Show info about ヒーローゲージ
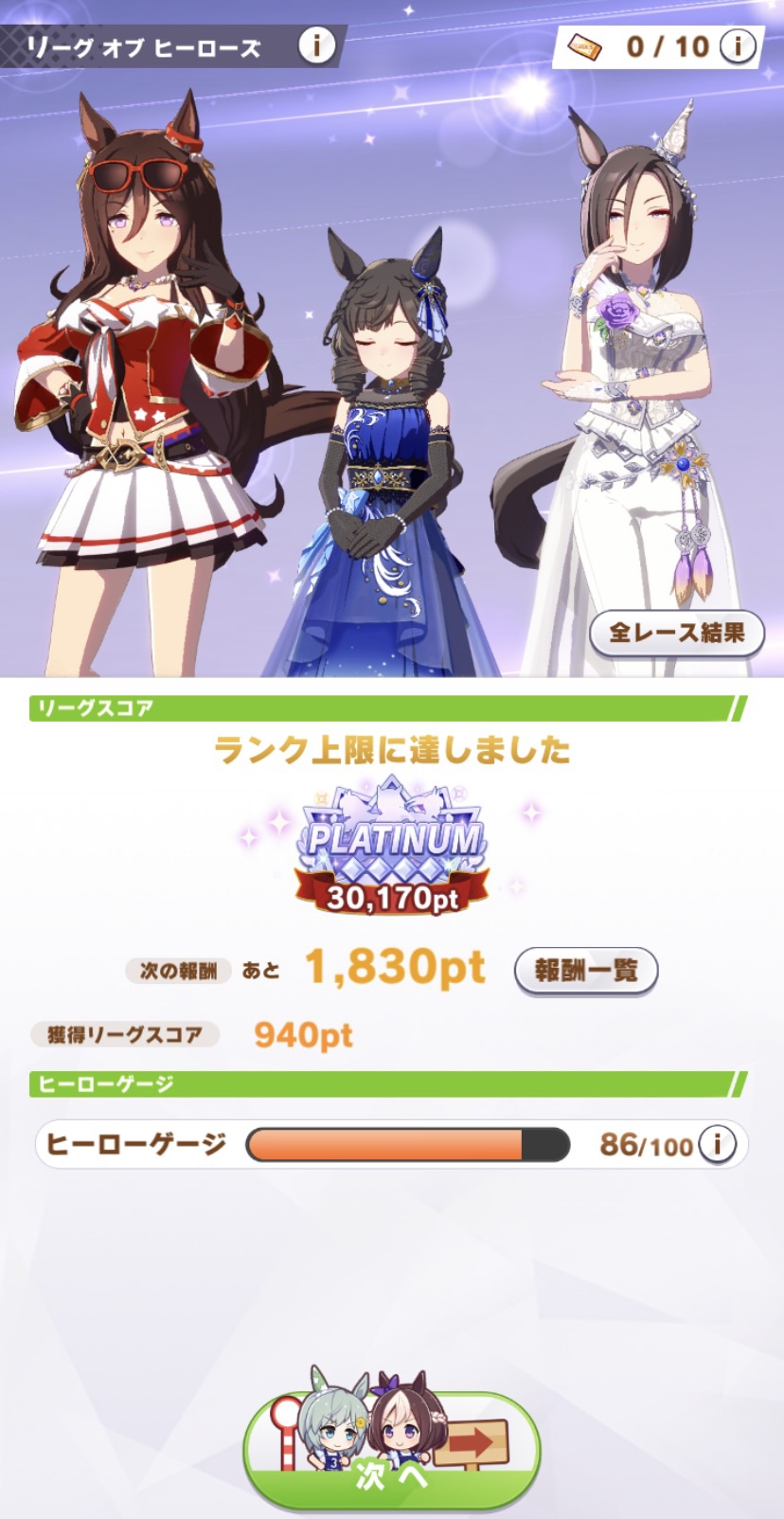The height and width of the screenshot is (1519, 784). click(717, 1145)
